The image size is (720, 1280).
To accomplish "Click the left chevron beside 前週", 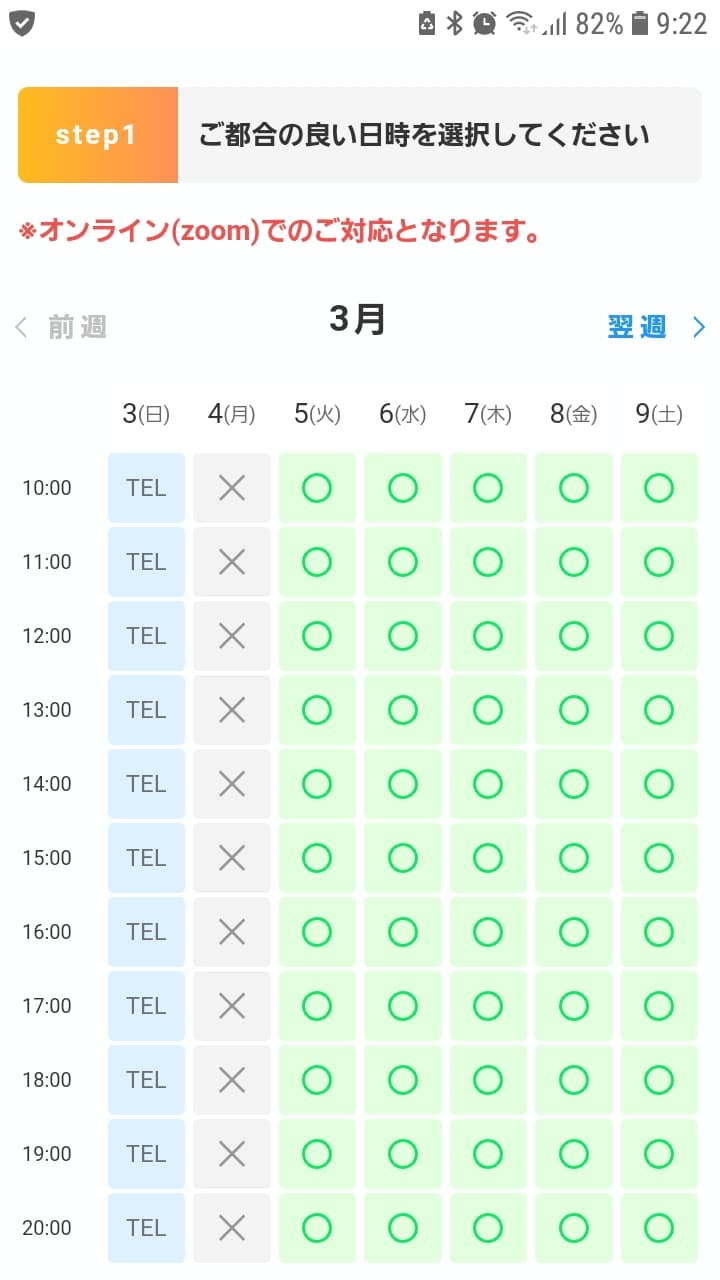I will [22, 327].
